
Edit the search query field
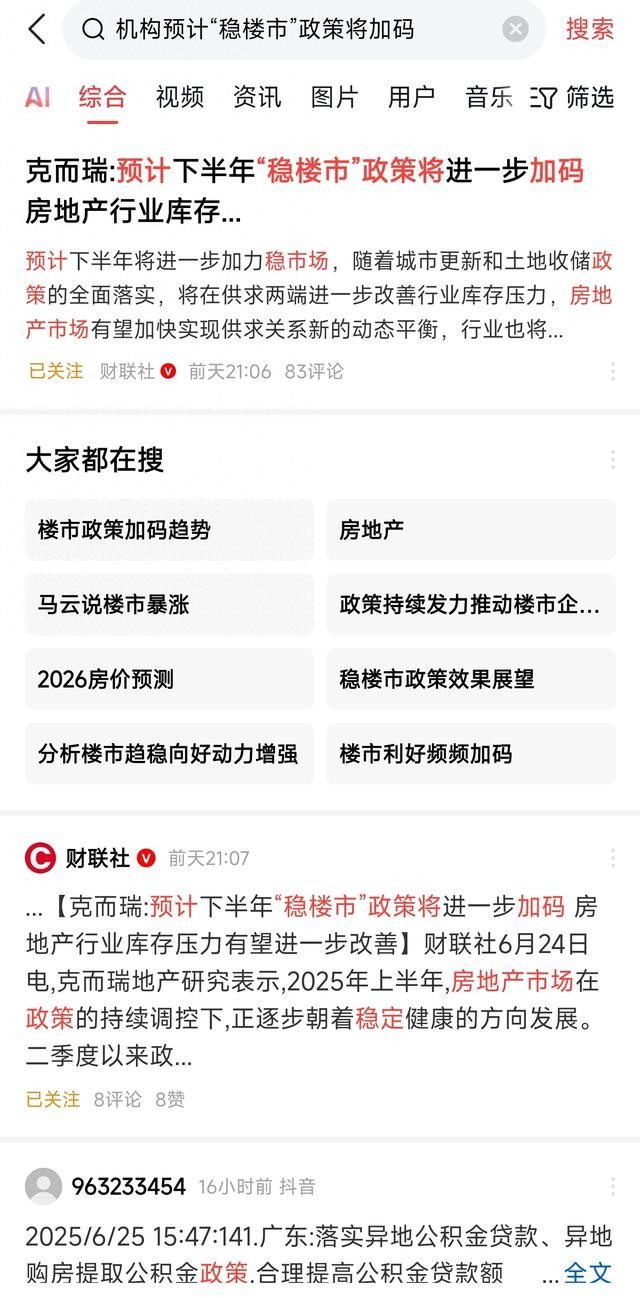pos(290,29)
